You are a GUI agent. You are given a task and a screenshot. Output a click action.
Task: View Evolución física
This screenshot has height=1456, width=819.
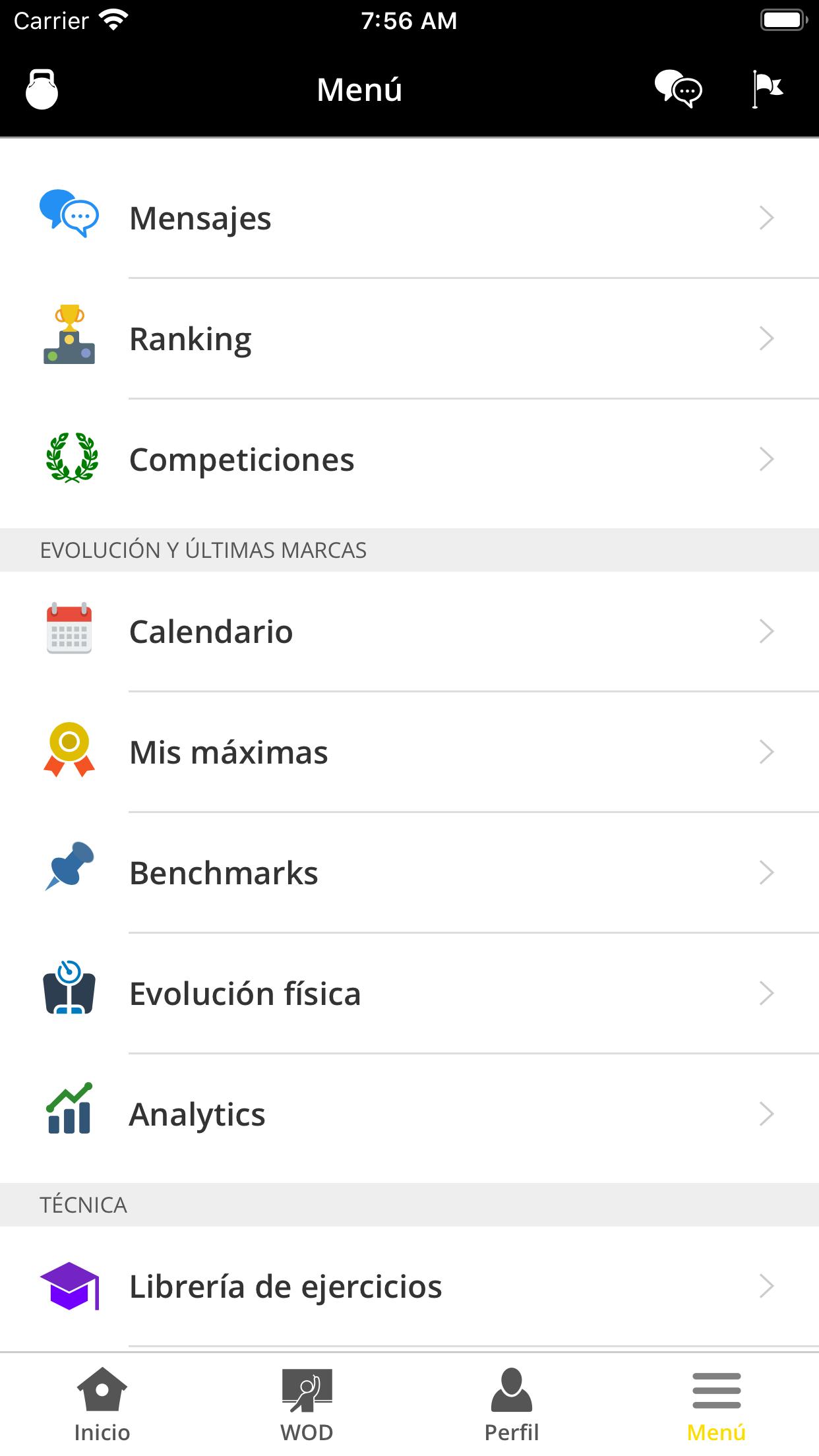[409, 994]
